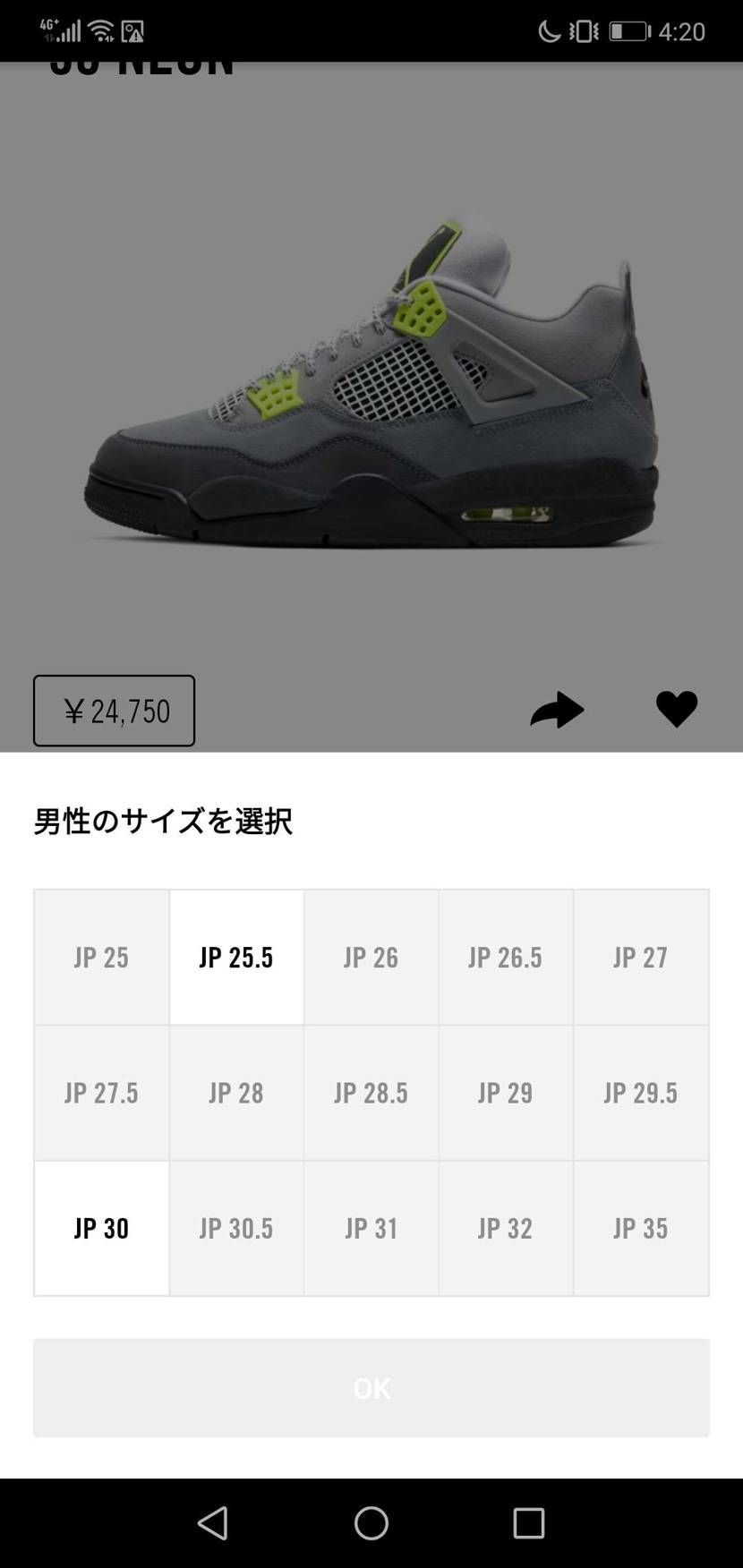Image resolution: width=743 pixels, height=1568 pixels.
Task: Select size JP 30
Action: (x=101, y=1228)
